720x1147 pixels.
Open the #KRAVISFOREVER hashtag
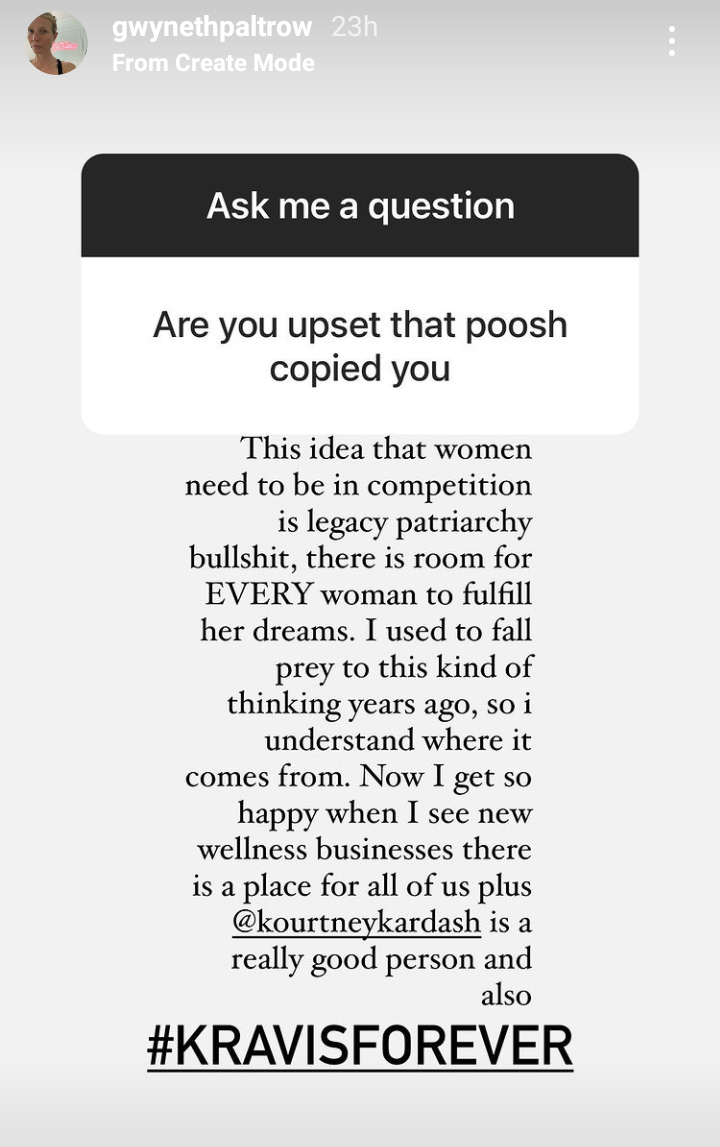point(360,1046)
